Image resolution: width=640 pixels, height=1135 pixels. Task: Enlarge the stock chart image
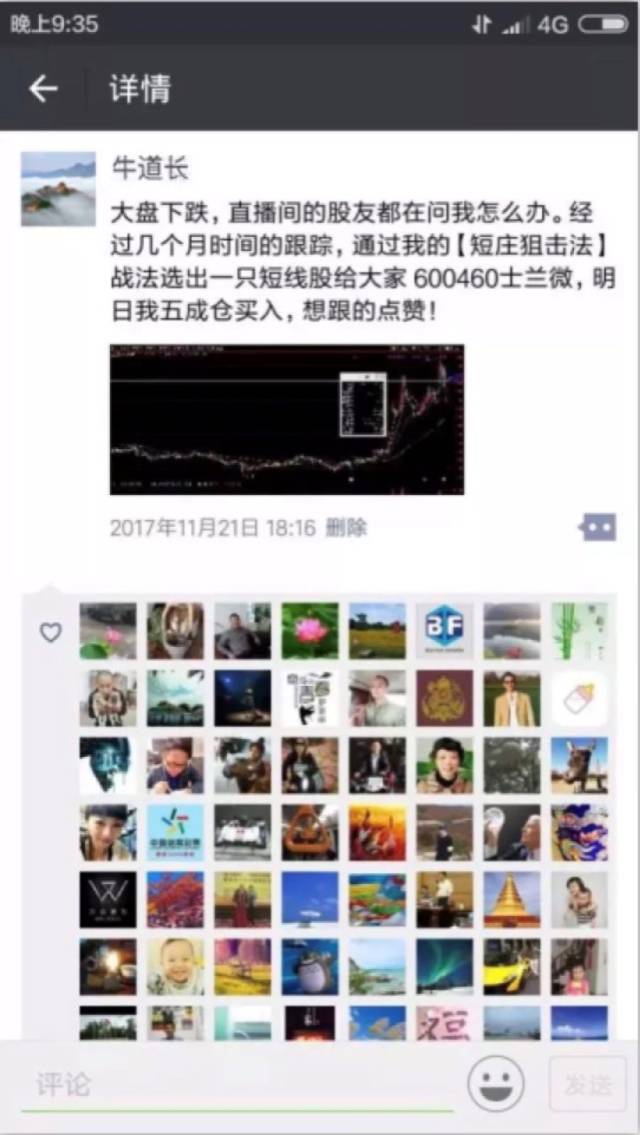[287, 419]
